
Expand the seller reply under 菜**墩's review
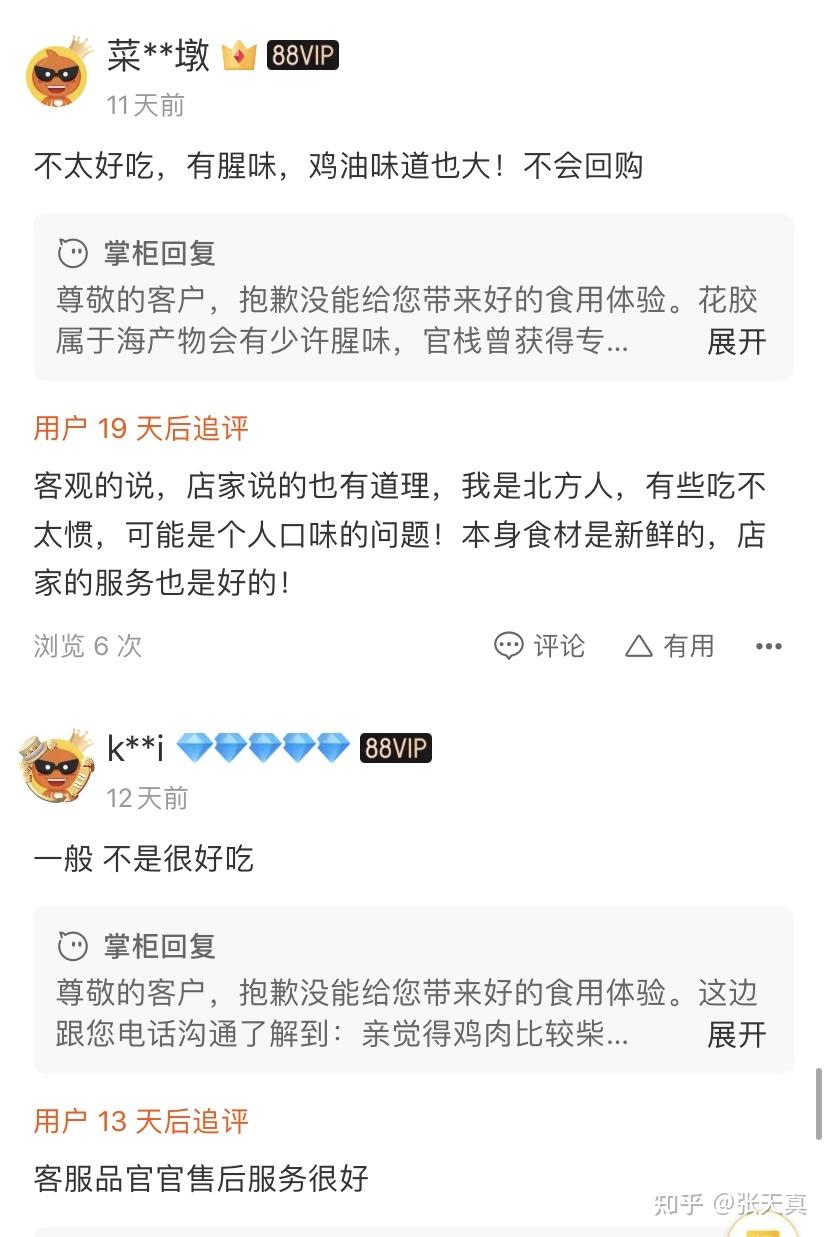point(736,342)
